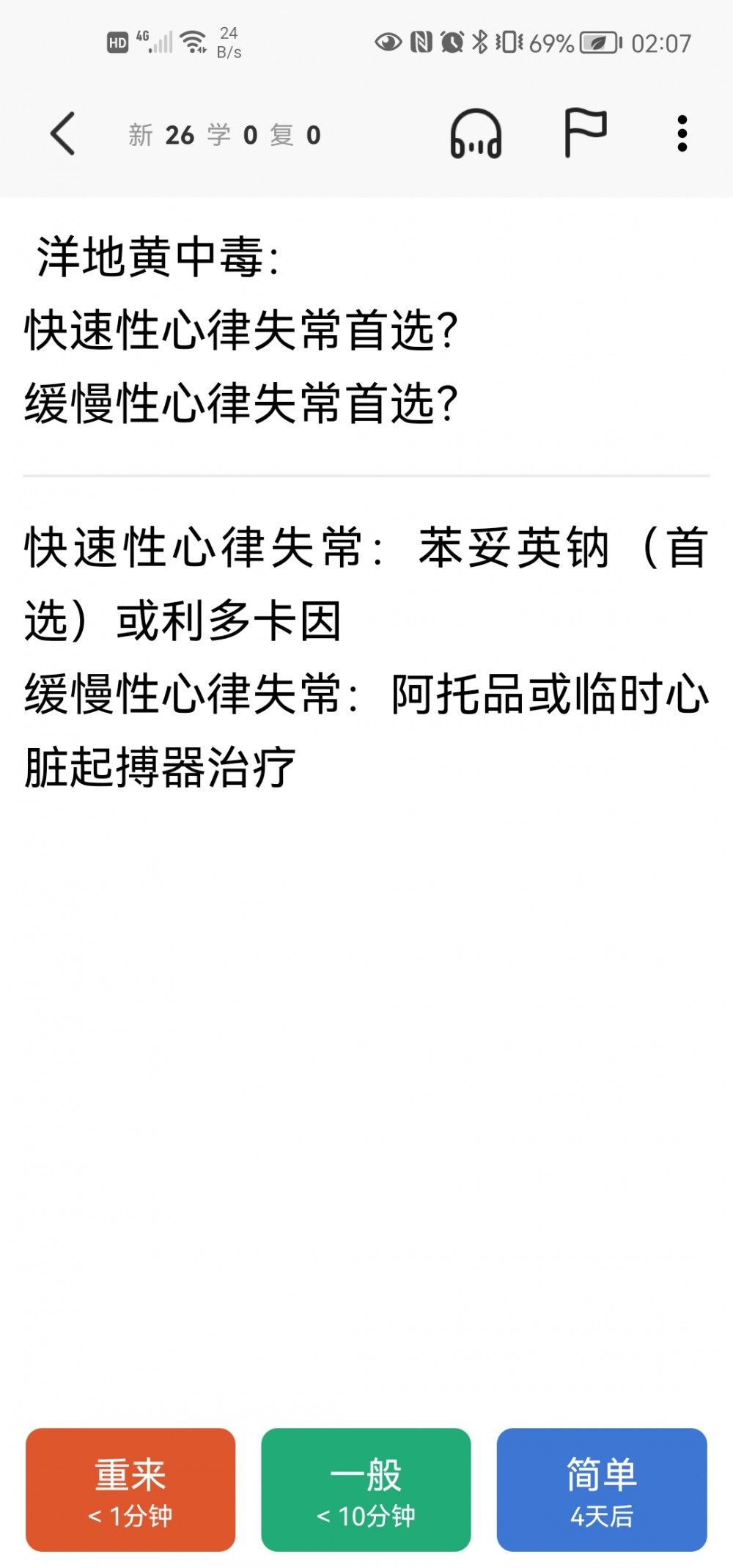Open the three-dot overflow menu
Viewport: 733px width, 1568px height.
point(682,133)
